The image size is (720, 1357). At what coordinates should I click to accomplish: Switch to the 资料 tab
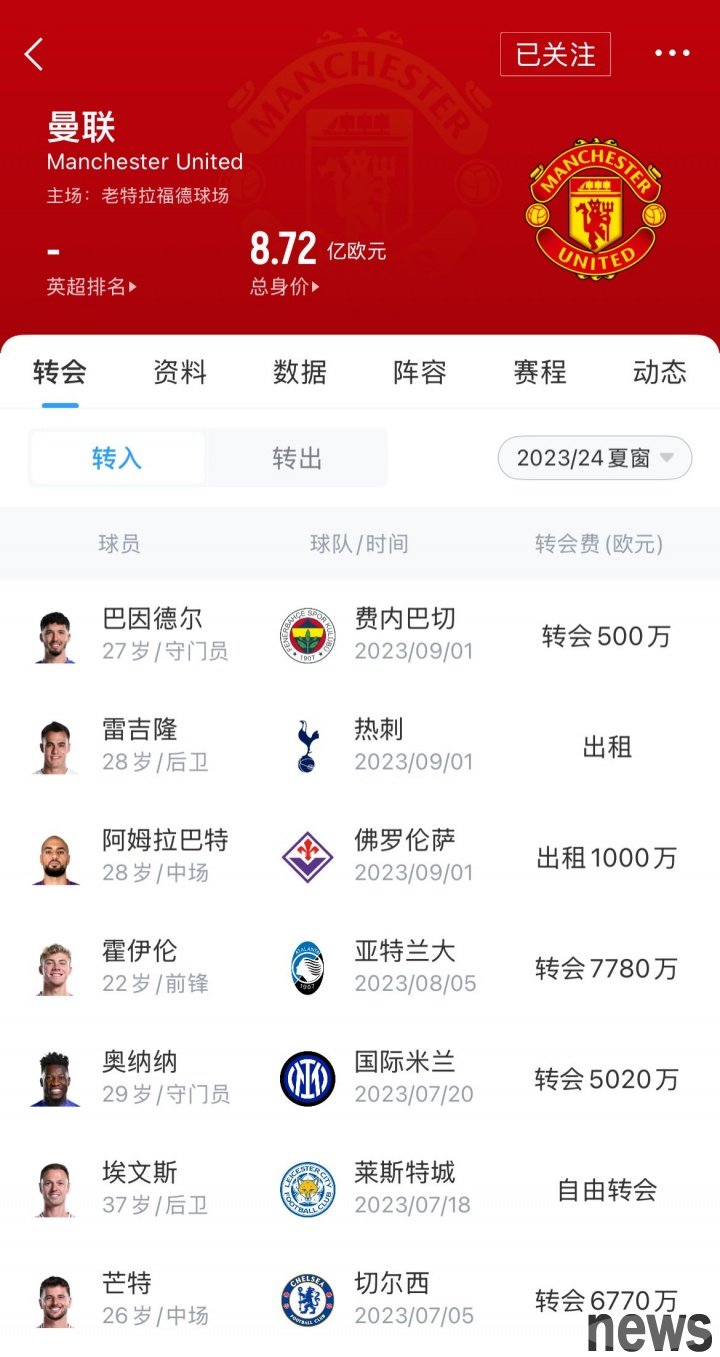(180, 372)
